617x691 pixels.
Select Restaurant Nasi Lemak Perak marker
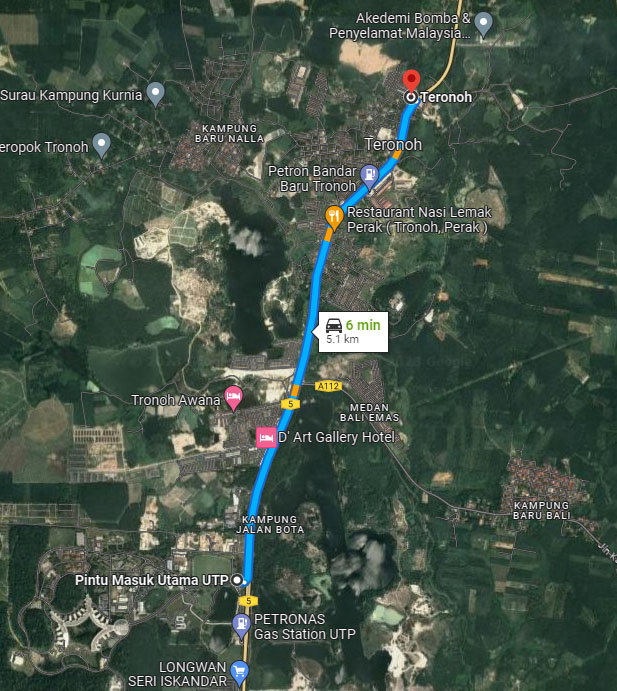(x=334, y=215)
